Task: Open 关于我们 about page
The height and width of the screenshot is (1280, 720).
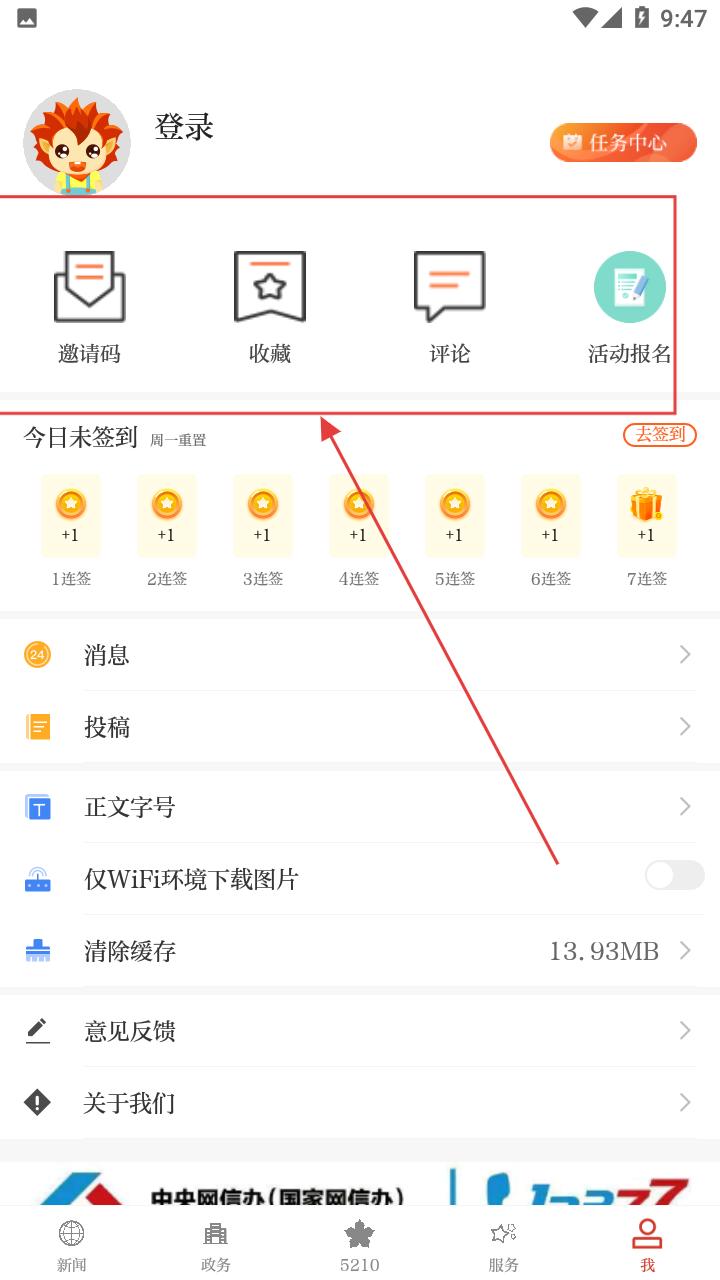Action: click(x=360, y=1103)
